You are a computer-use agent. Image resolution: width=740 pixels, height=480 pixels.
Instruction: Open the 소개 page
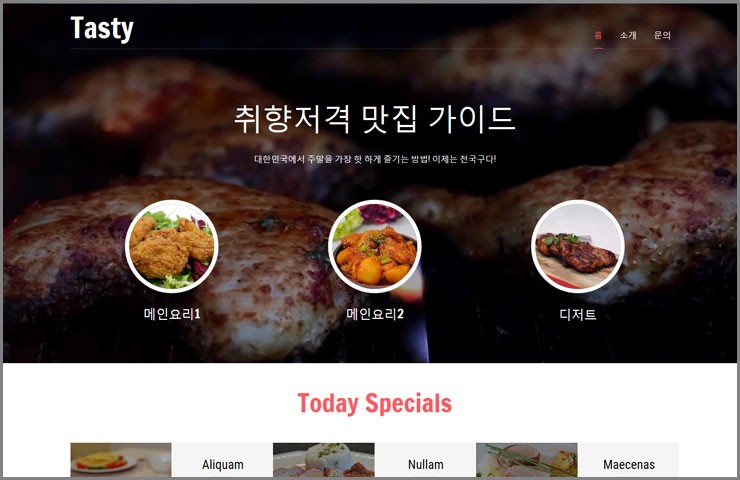[x=628, y=35]
